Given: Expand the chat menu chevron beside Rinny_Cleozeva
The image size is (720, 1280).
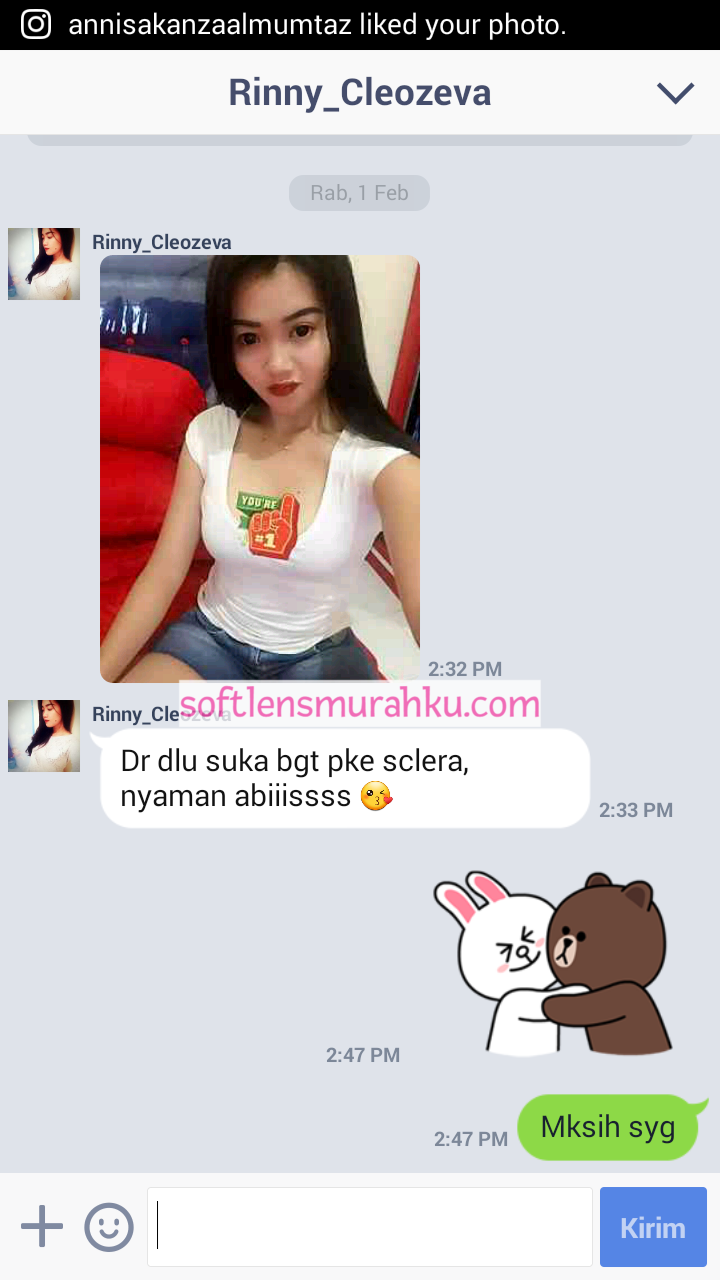Looking at the screenshot, I should (x=675, y=93).
